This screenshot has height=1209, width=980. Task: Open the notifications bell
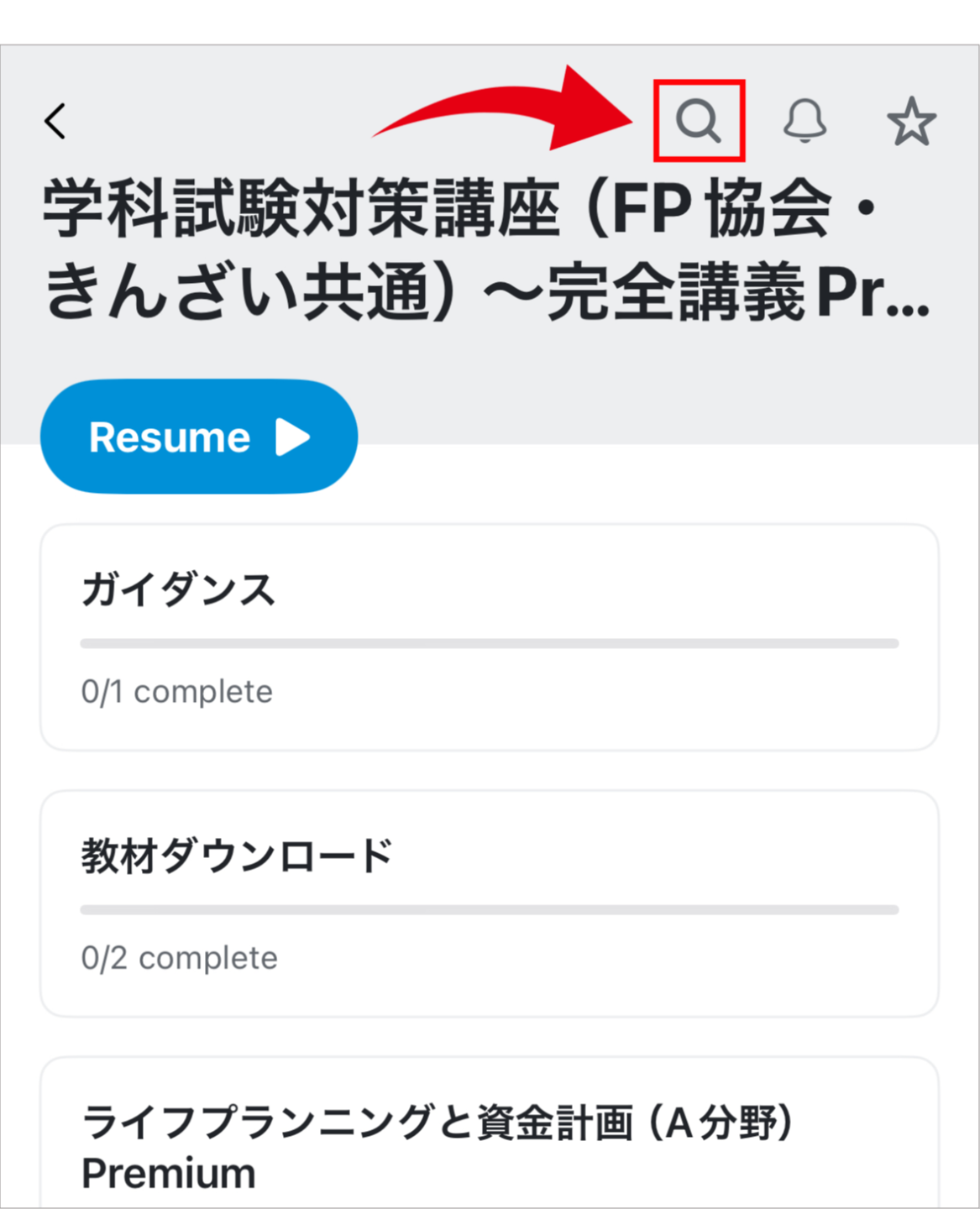pos(804,121)
